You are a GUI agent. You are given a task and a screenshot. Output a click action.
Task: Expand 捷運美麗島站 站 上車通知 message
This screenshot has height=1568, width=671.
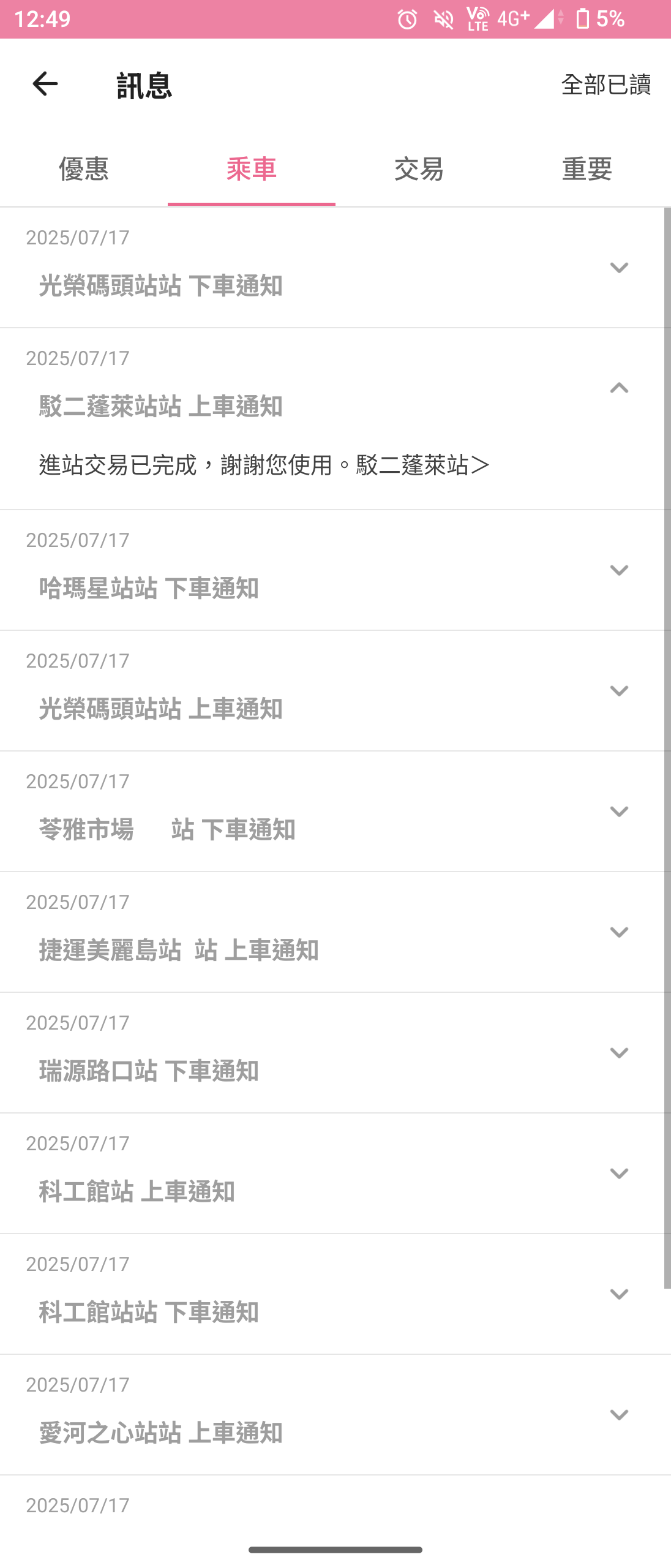point(619,932)
